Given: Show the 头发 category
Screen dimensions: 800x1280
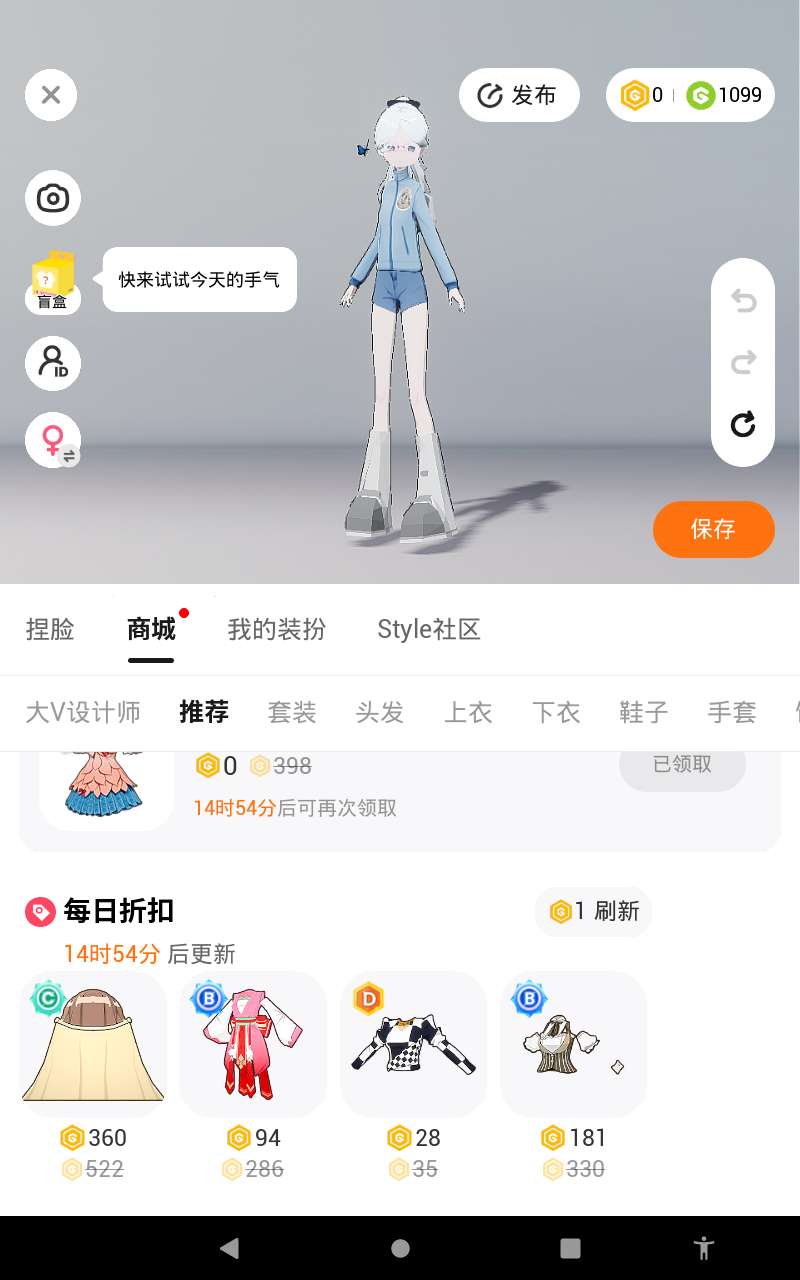Looking at the screenshot, I should point(380,712).
